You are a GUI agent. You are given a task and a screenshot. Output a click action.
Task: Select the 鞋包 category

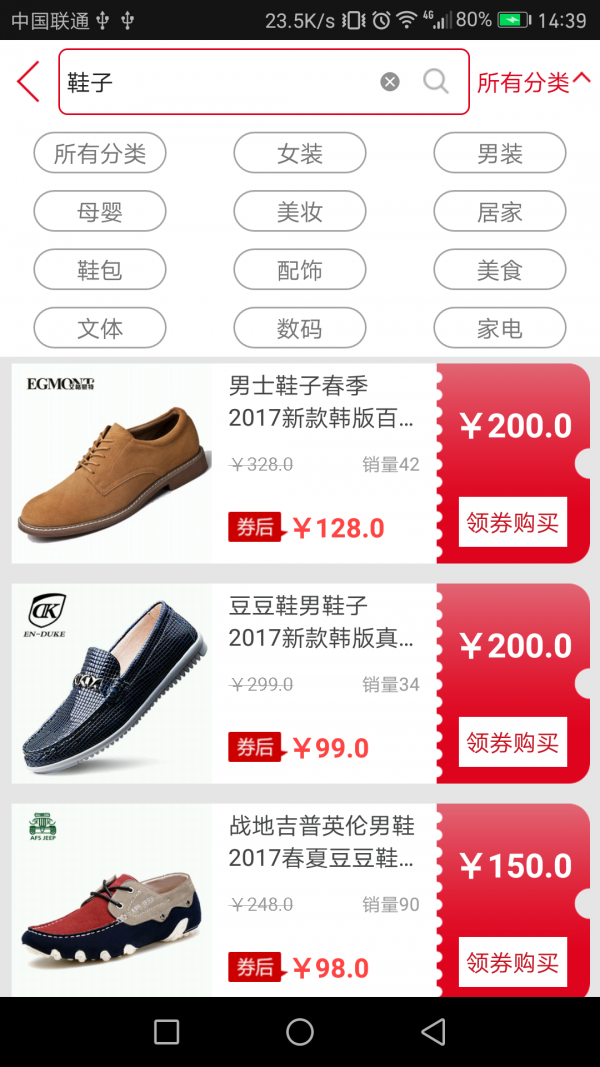point(100,270)
